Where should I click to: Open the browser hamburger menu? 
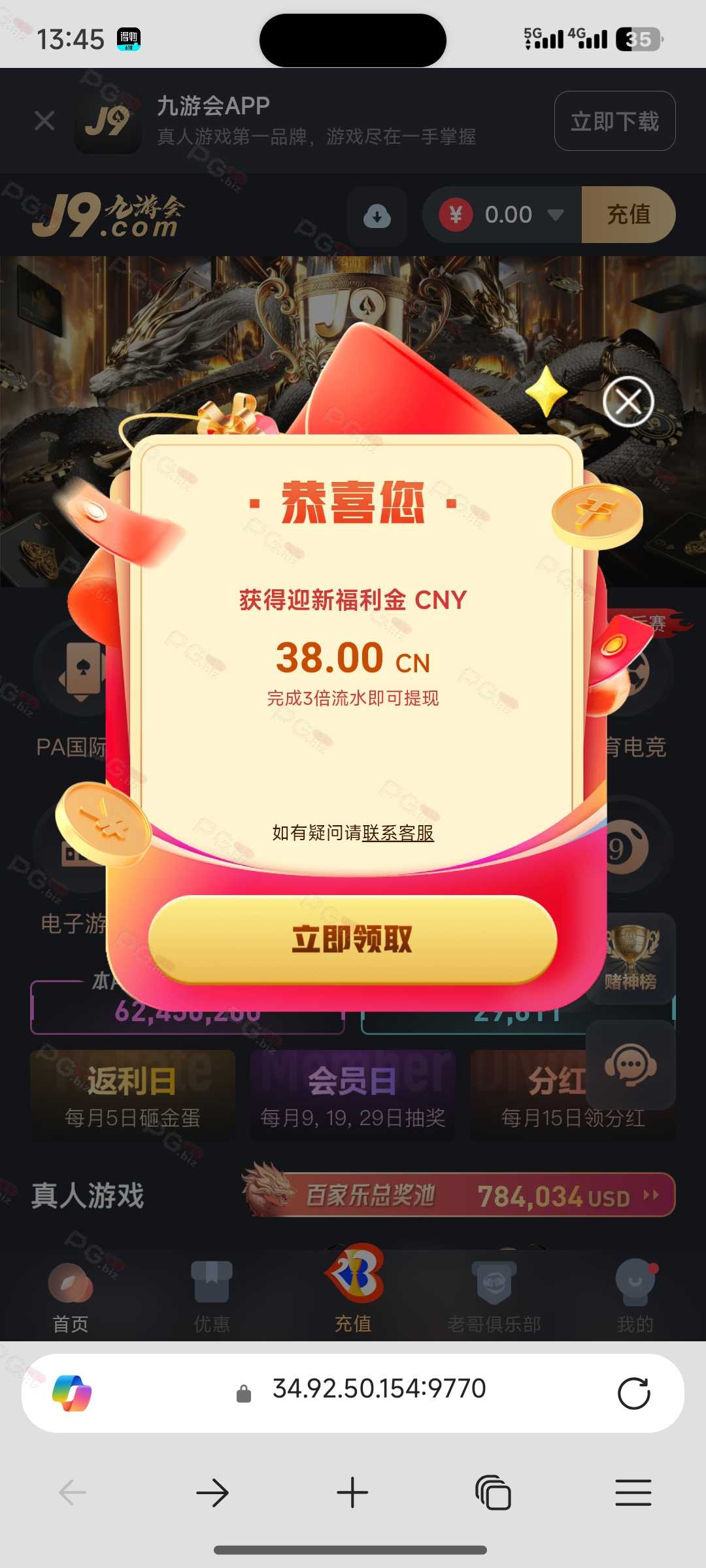633,1493
